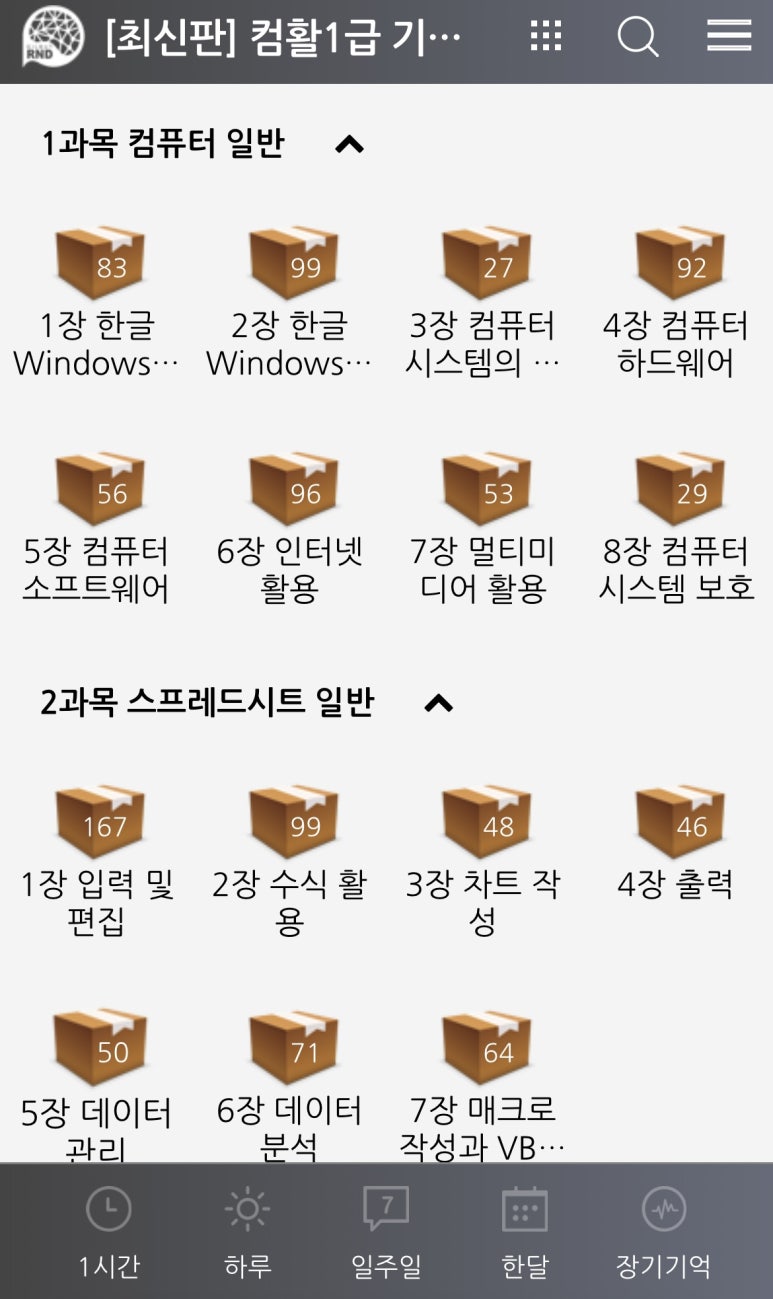Viewport: 773px width, 1299px height.
Task: Open the 6장 인터넷 활용 box
Action: coord(292,489)
